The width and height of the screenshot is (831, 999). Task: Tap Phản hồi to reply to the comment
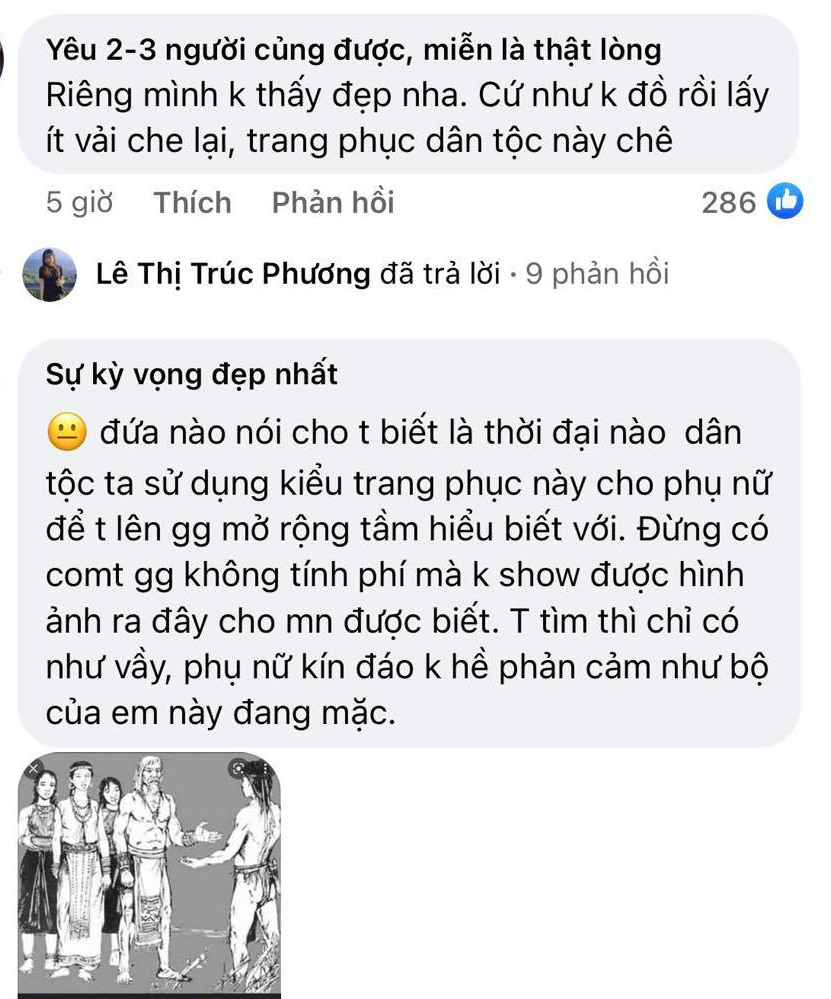[x=333, y=203]
